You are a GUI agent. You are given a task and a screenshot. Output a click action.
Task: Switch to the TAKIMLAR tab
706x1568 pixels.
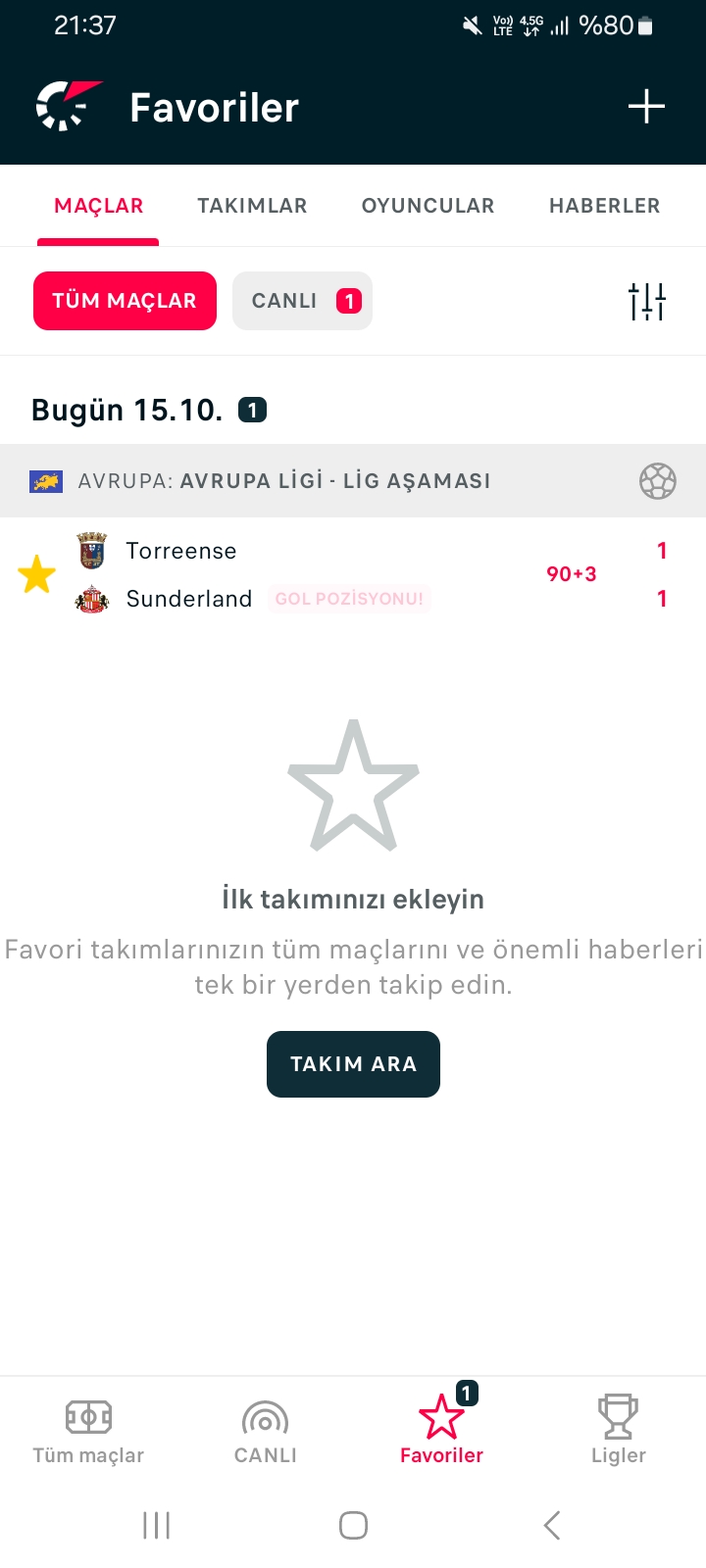pyautogui.click(x=252, y=206)
